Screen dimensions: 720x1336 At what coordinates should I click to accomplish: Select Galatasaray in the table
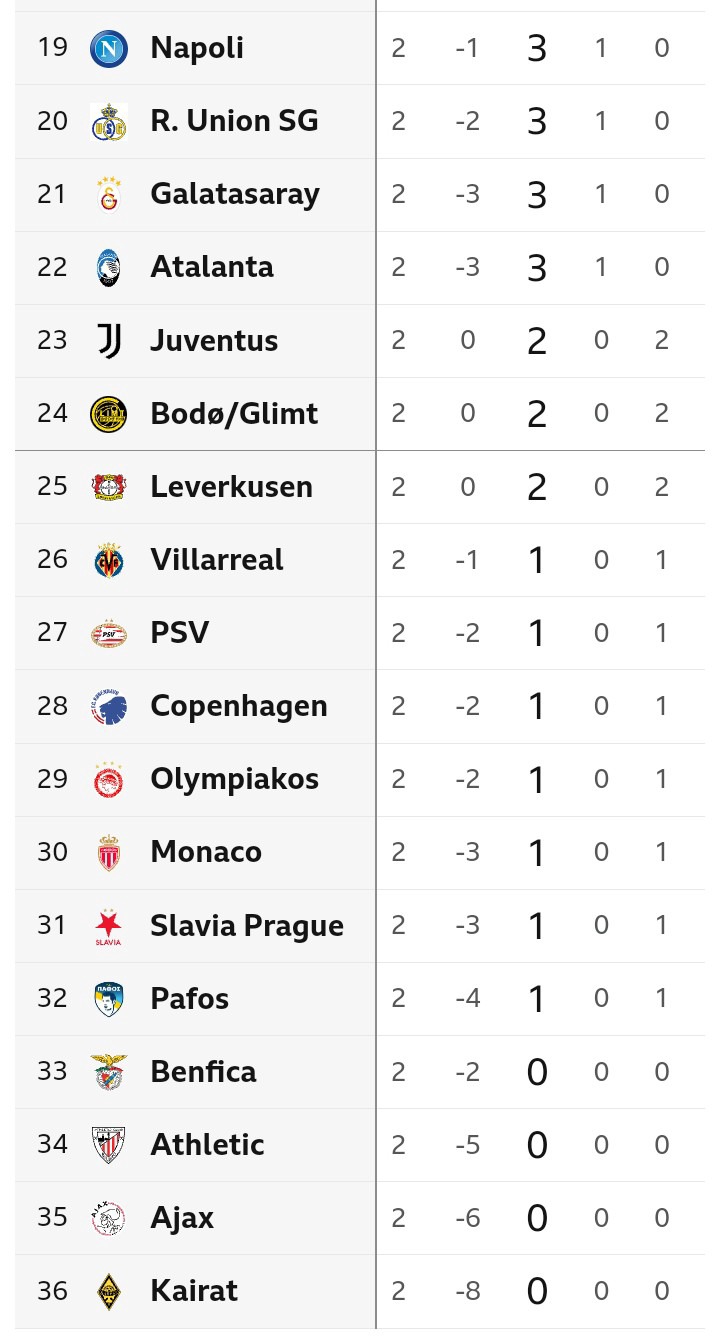pyautogui.click(x=235, y=194)
